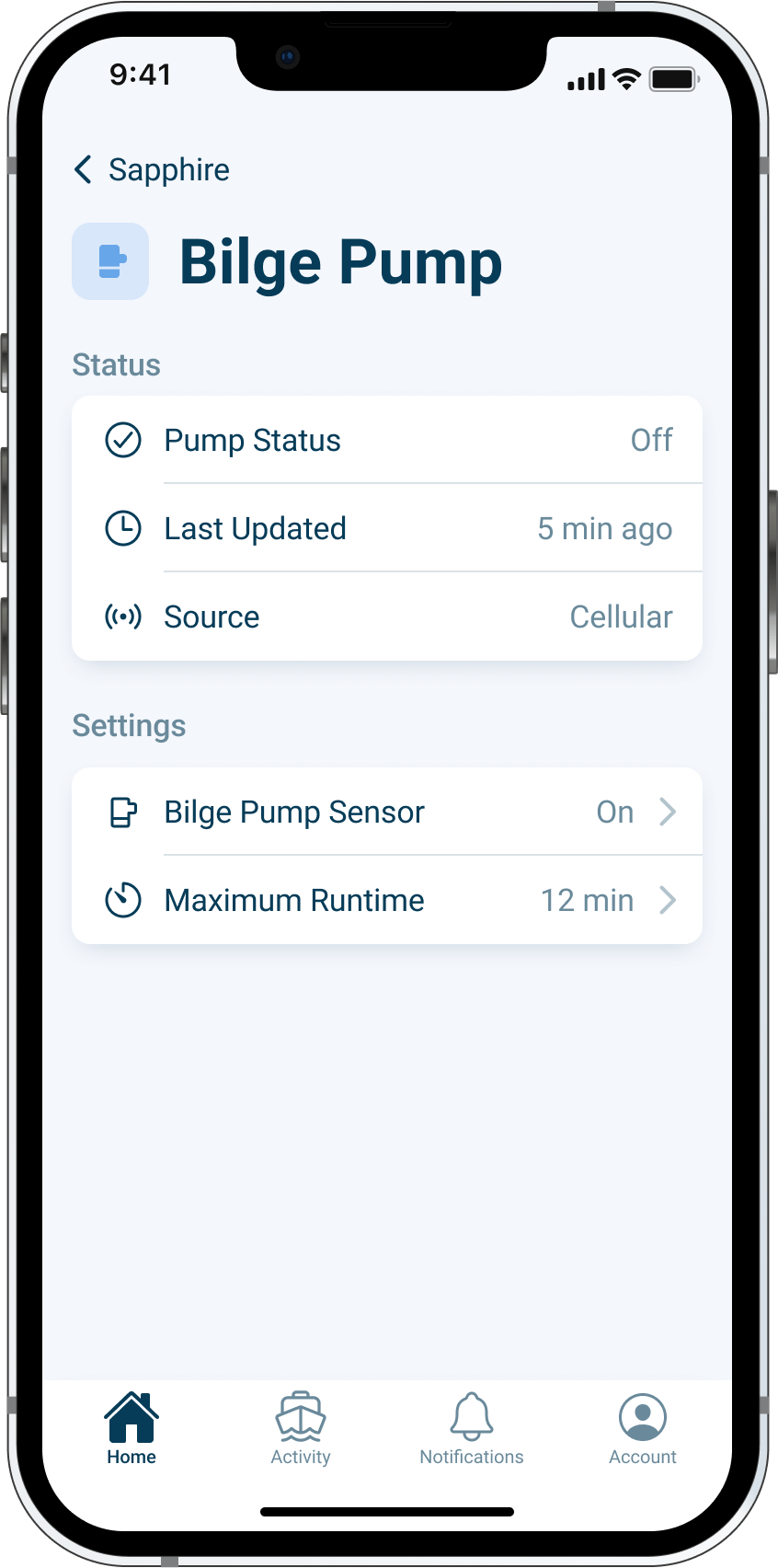The width and height of the screenshot is (778, 1568).
Task: Switch to the Home tab
Action: 132,1429
